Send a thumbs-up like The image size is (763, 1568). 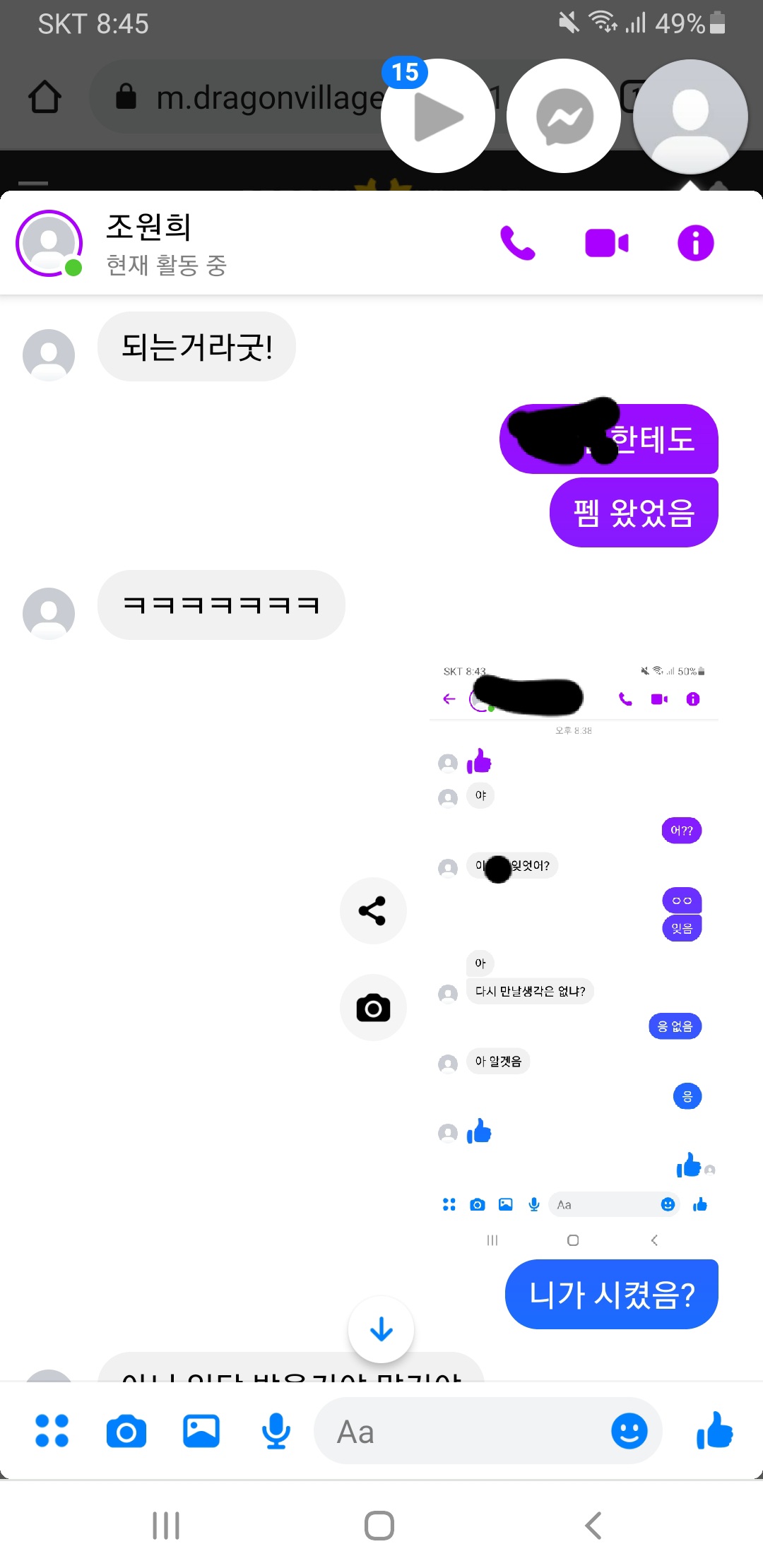click(x=714, y=1432)
